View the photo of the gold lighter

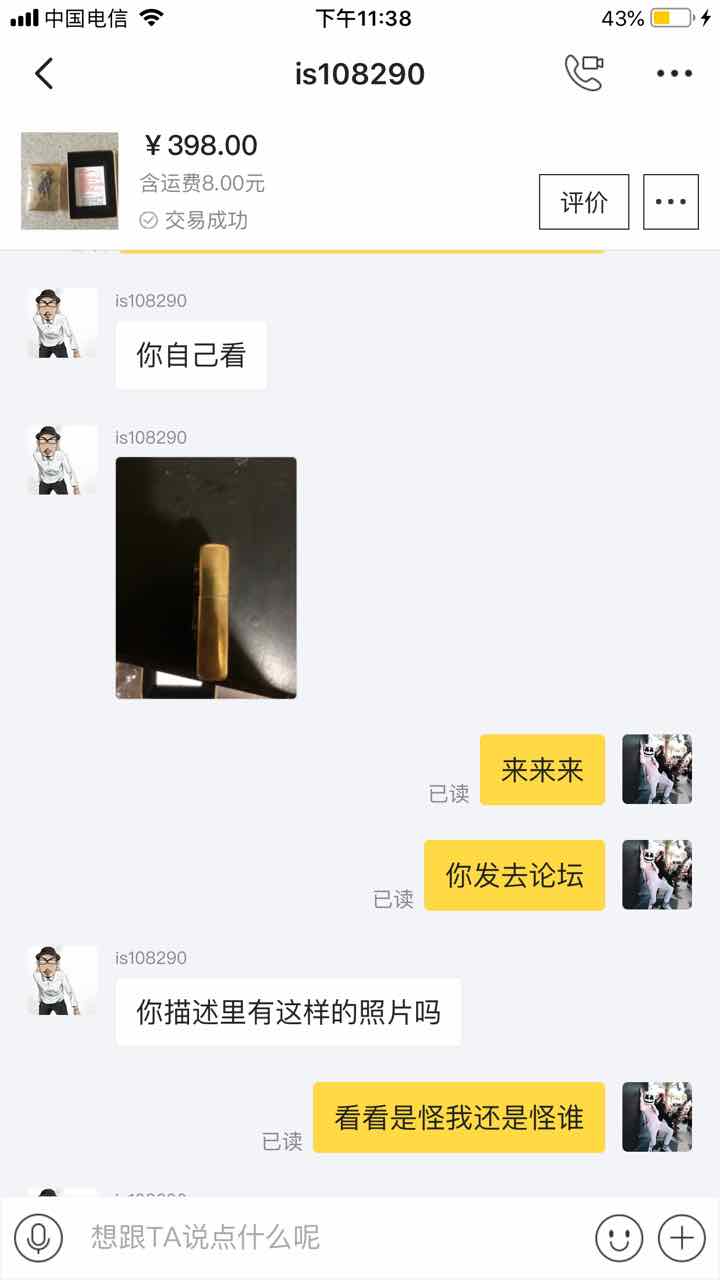point(206,578)
